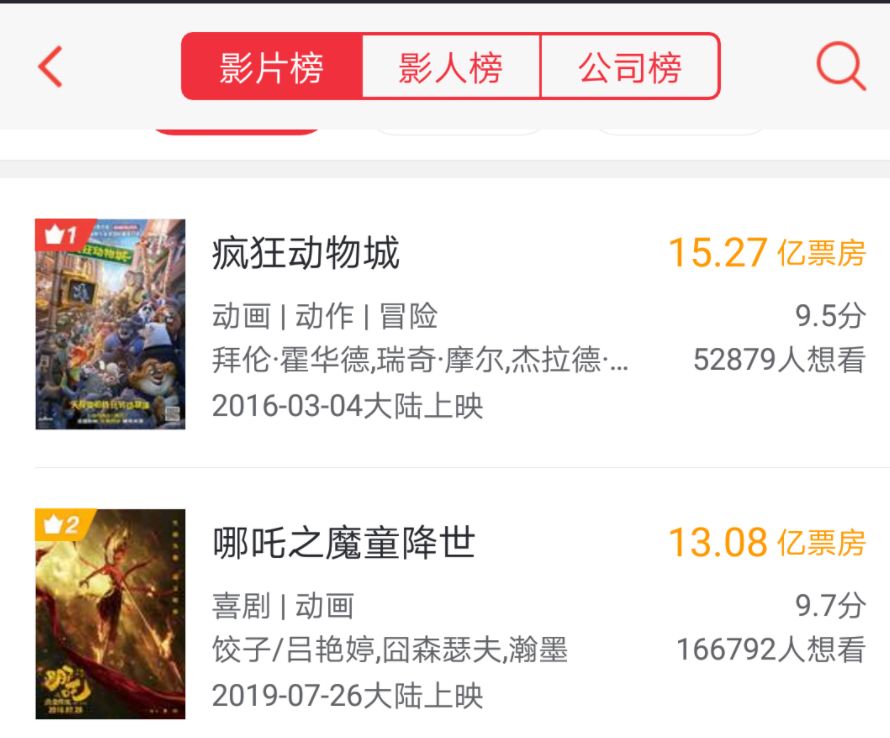
Task: Open the 疯狂动物城 movie entry
Action: point(306,254)
